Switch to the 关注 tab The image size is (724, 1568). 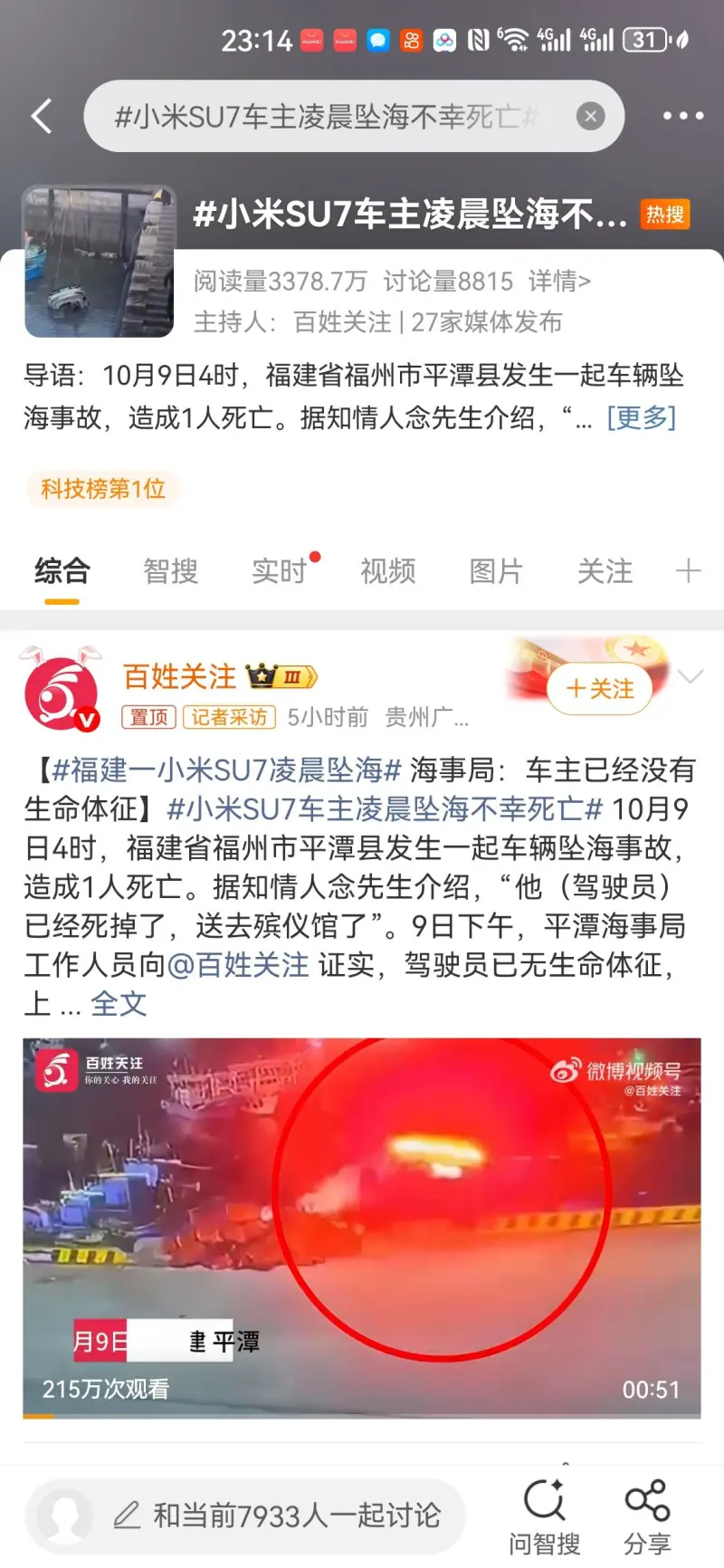click(x=605, y=571)
